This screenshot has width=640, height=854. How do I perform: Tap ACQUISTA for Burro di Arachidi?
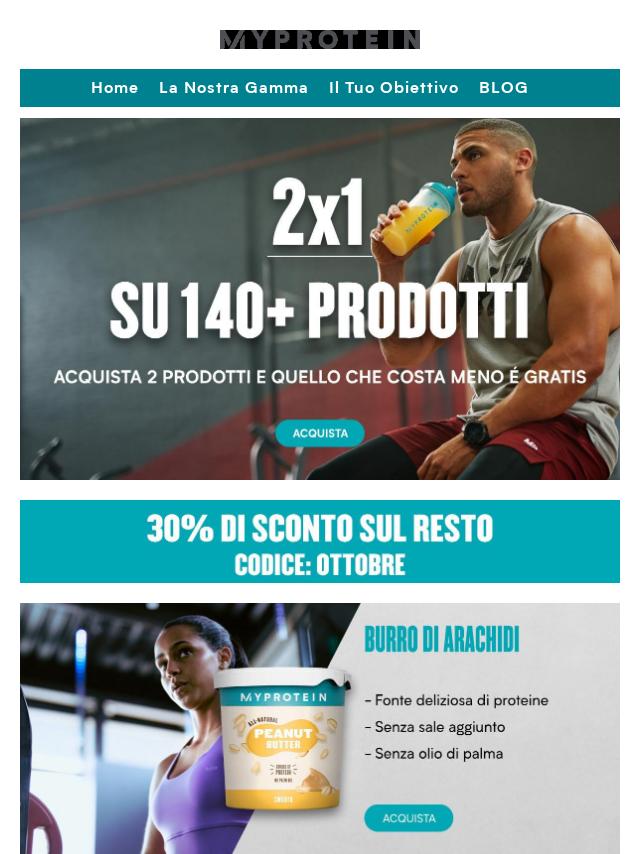pos(408,817)
